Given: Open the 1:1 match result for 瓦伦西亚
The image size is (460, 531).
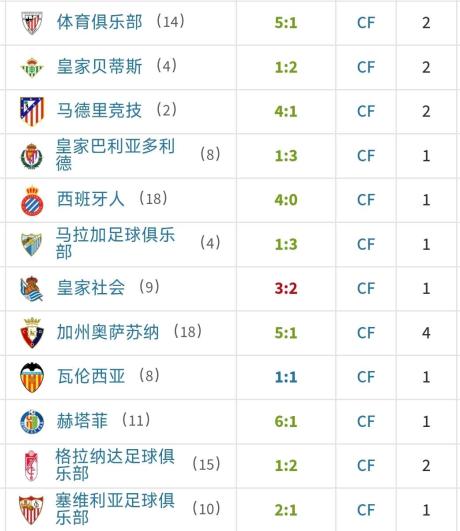Looking at the screenshot, I should pyautogui.click(x=286, y=377).
